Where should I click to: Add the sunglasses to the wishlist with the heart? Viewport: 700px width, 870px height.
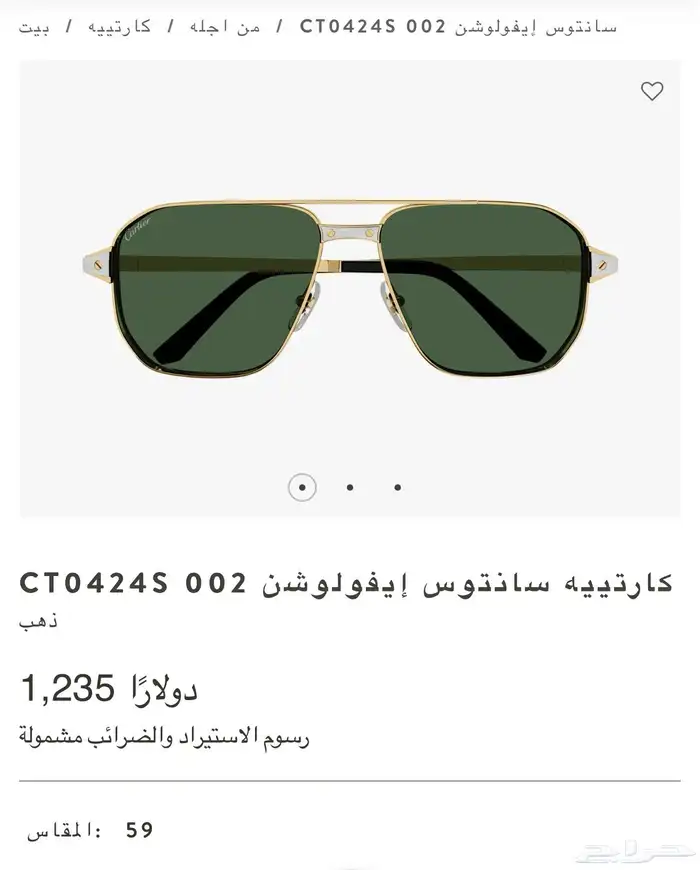(652, 92)
